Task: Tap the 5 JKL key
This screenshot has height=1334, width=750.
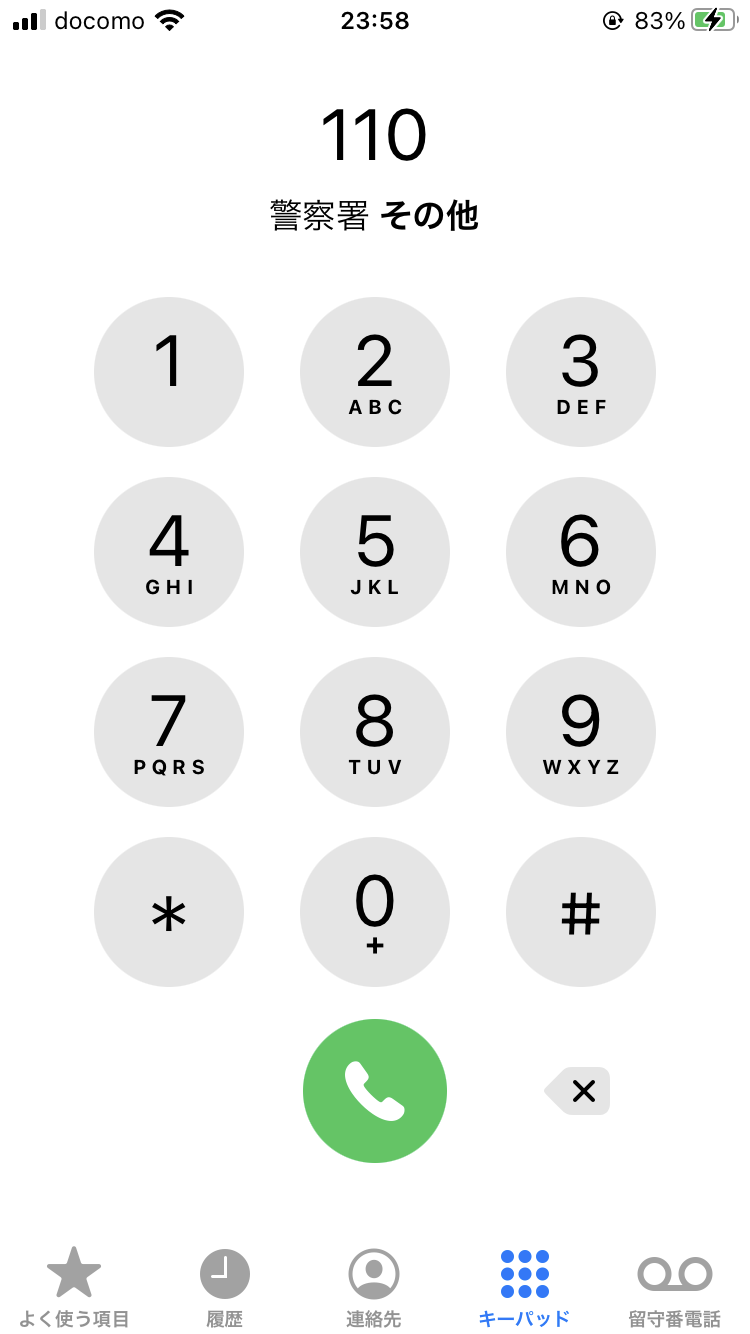Action: click(375, 552)
